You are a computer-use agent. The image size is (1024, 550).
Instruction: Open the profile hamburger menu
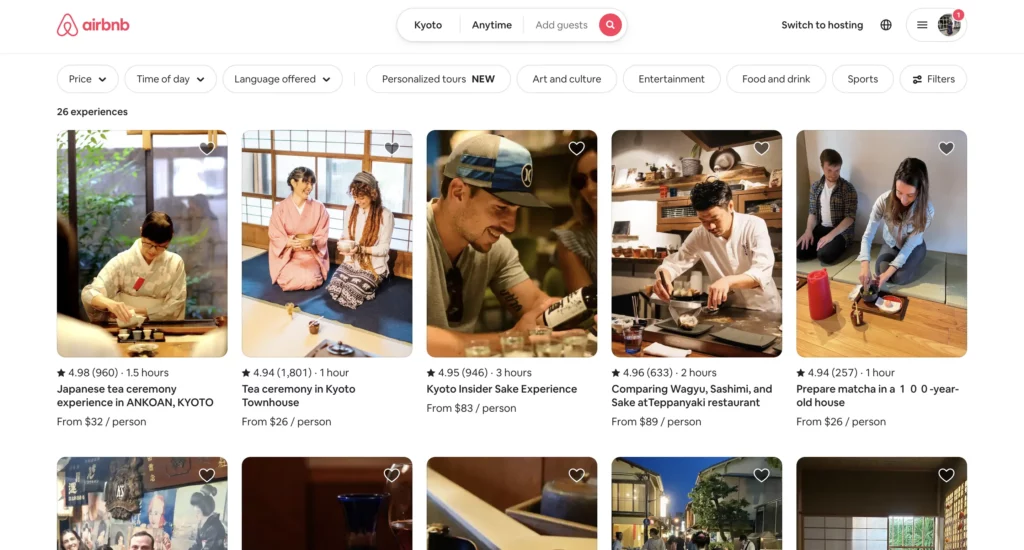[x=923, y=25]
